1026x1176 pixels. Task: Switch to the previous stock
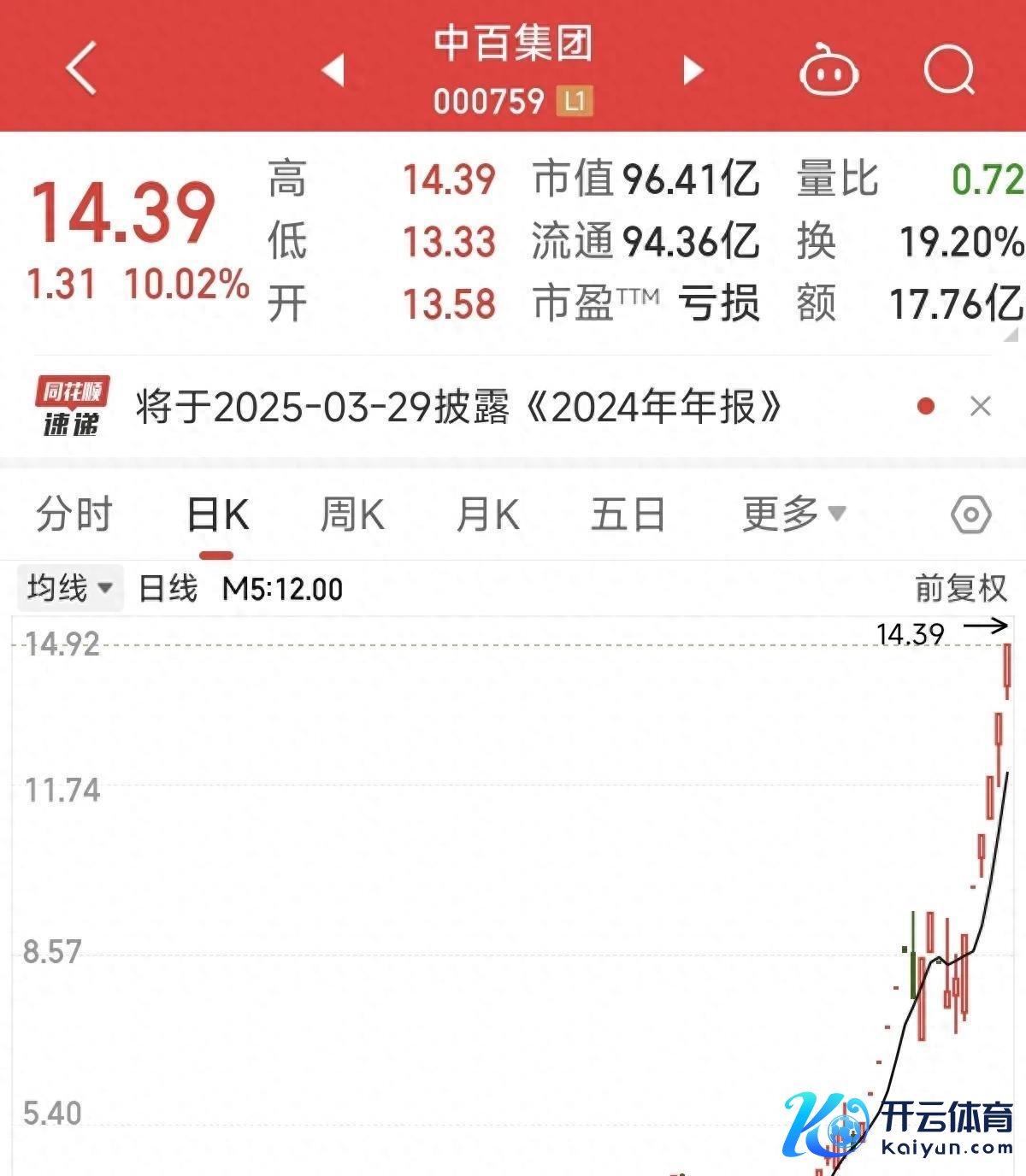click(333, 70)
